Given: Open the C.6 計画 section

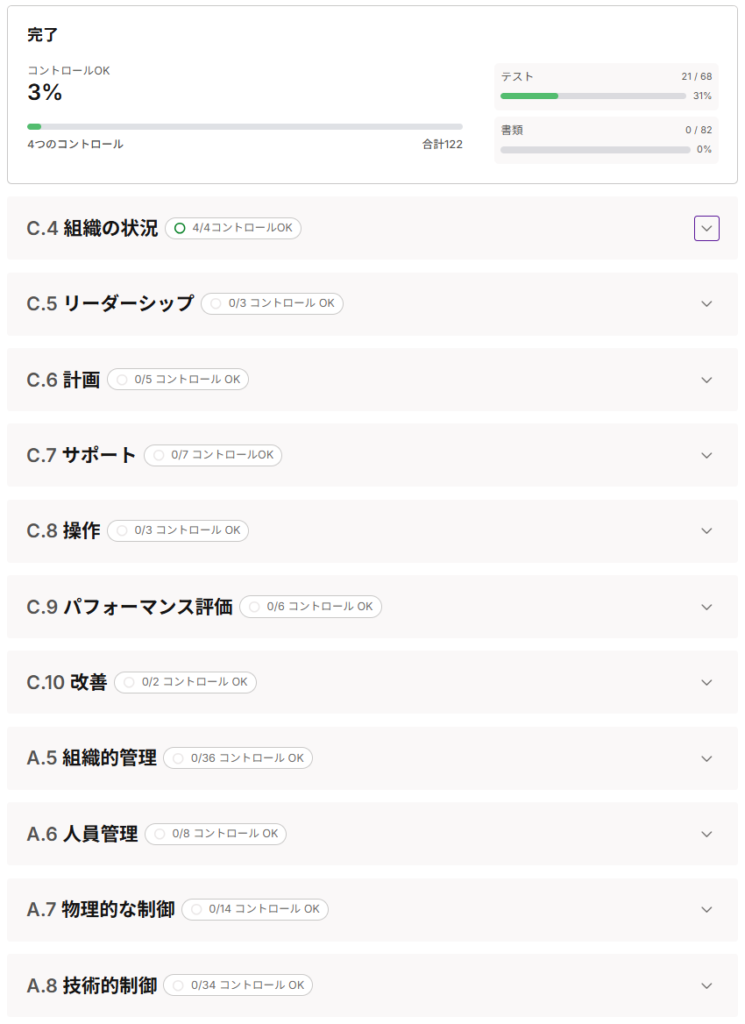Looking at the screenshot, I should coord(706,380).
